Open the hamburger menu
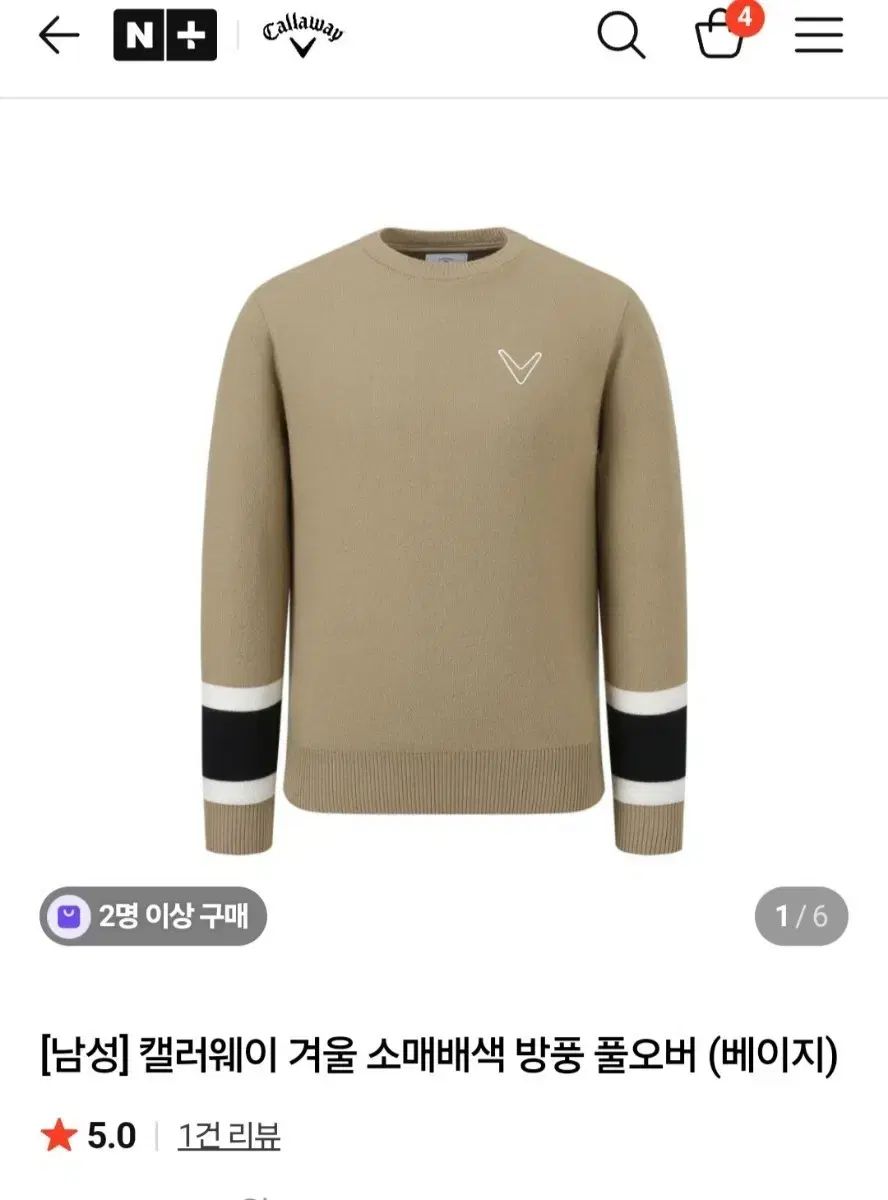The width and height of the screenshot is (888, 1200). 820,37
